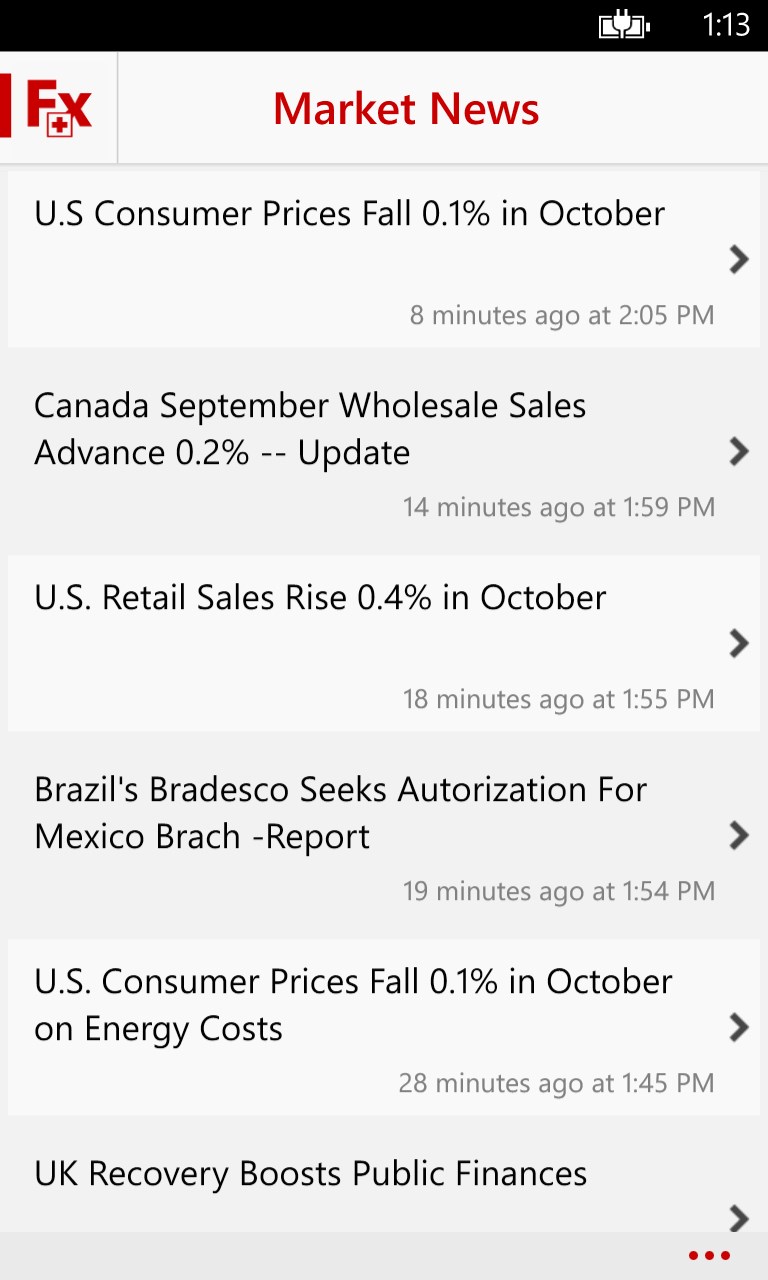Expand the UK Recovery Boosts Public Finances item

(310, 1173)
